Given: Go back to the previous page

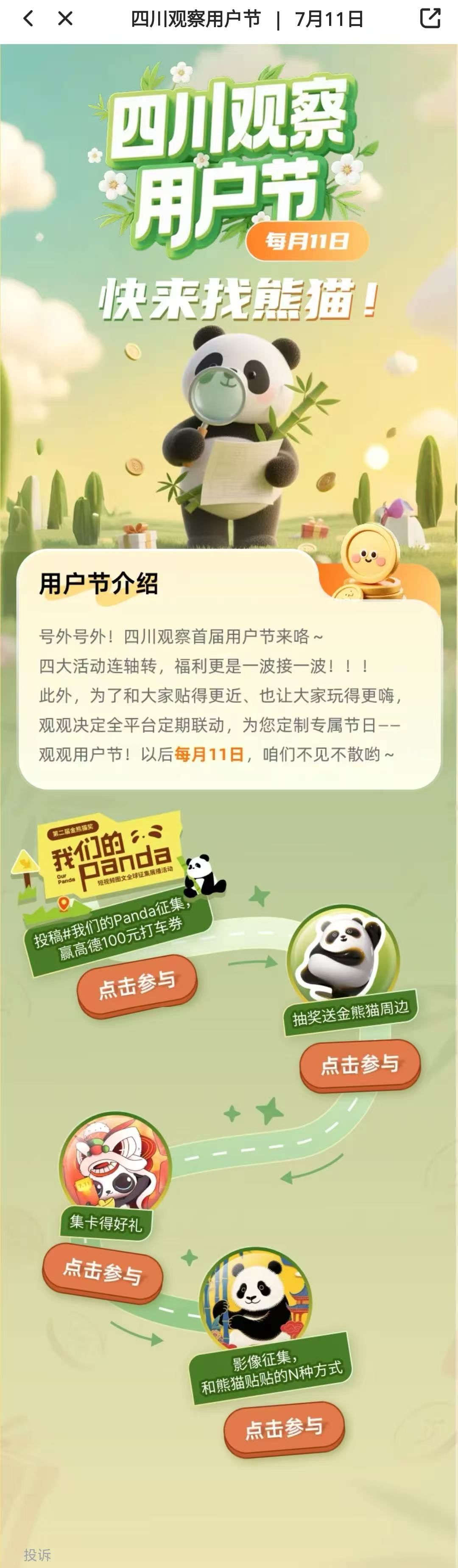Looking at the screenshot, I should pos(28,19).
